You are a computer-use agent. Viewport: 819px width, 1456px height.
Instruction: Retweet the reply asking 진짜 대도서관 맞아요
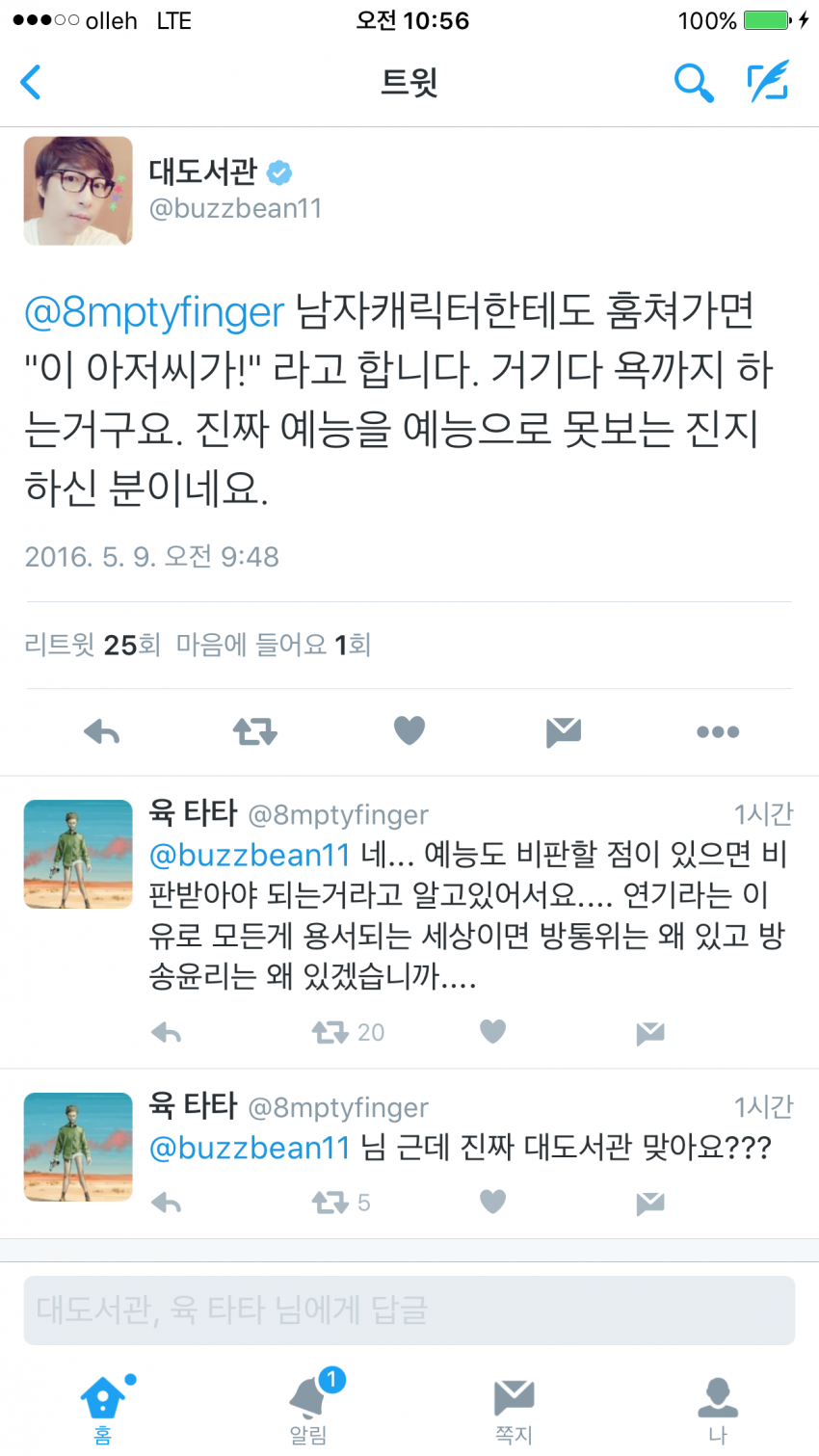[x=330, y=1203]
